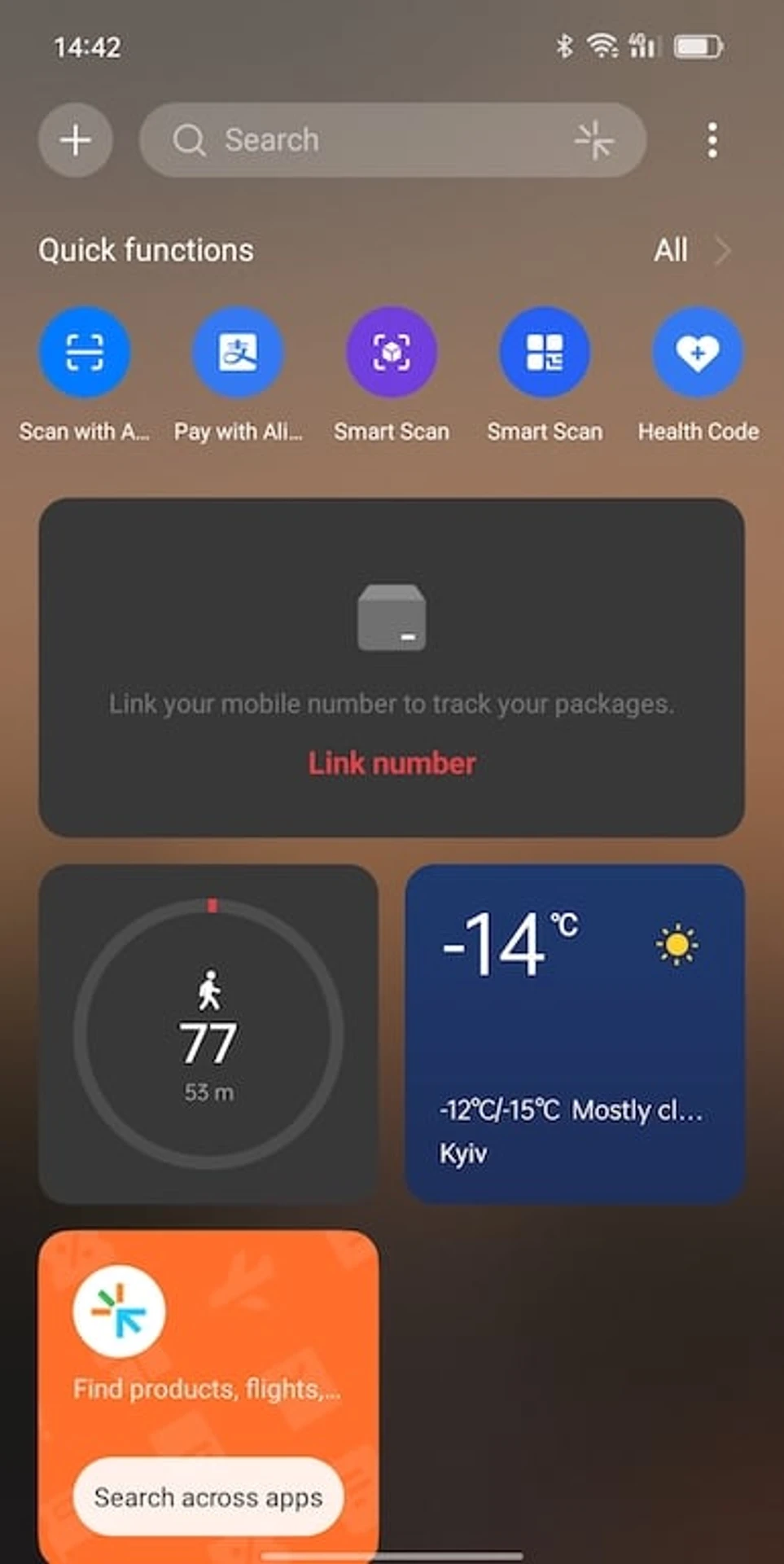Open the step counter widget

click(x=208, y=1034)
